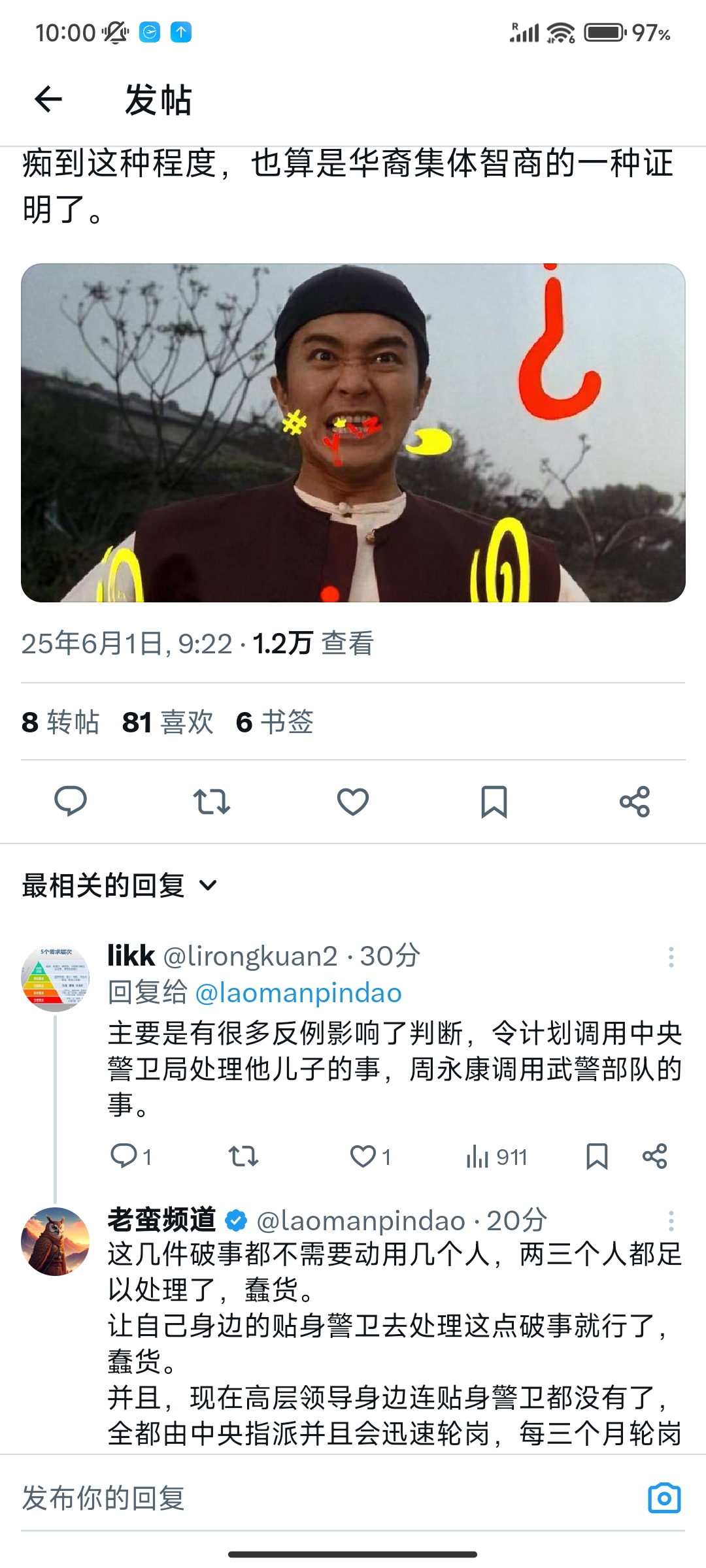Image resolution: width=706 pixels, height=1568 pixels.
Task: Go back using the top-left arrow
Action: pos(48,99)
